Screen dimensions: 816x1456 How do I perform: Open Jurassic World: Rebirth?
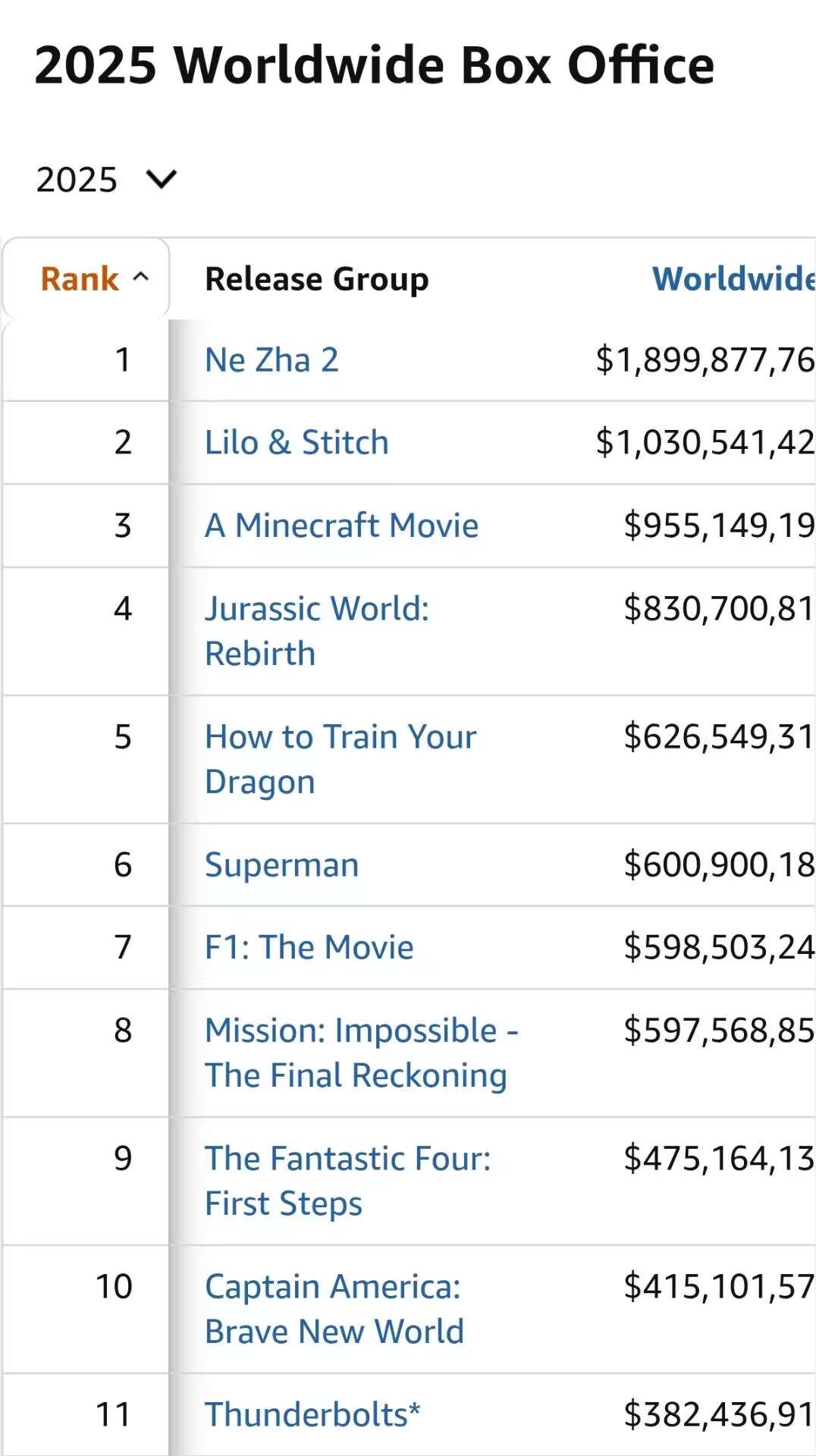click(317, 631)
